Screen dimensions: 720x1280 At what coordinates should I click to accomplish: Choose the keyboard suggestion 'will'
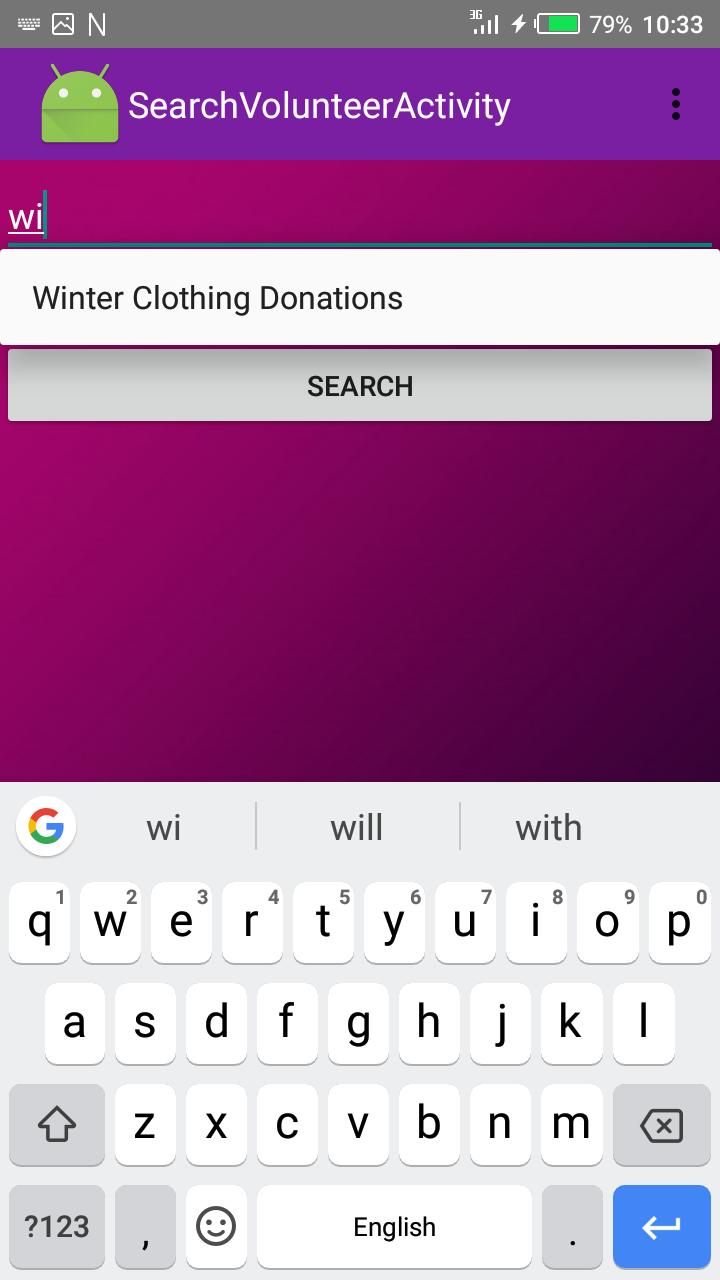[357, 827]
